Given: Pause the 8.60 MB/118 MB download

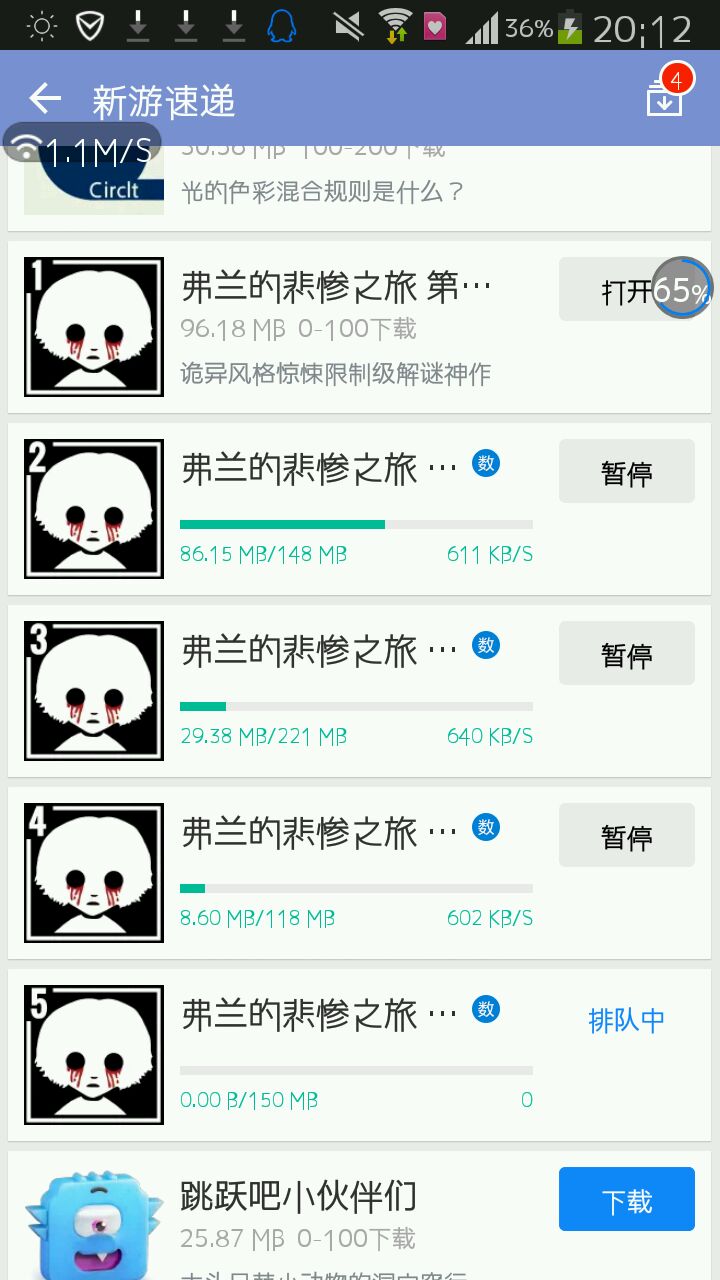Looking at the screenshot, I should 626,836.
